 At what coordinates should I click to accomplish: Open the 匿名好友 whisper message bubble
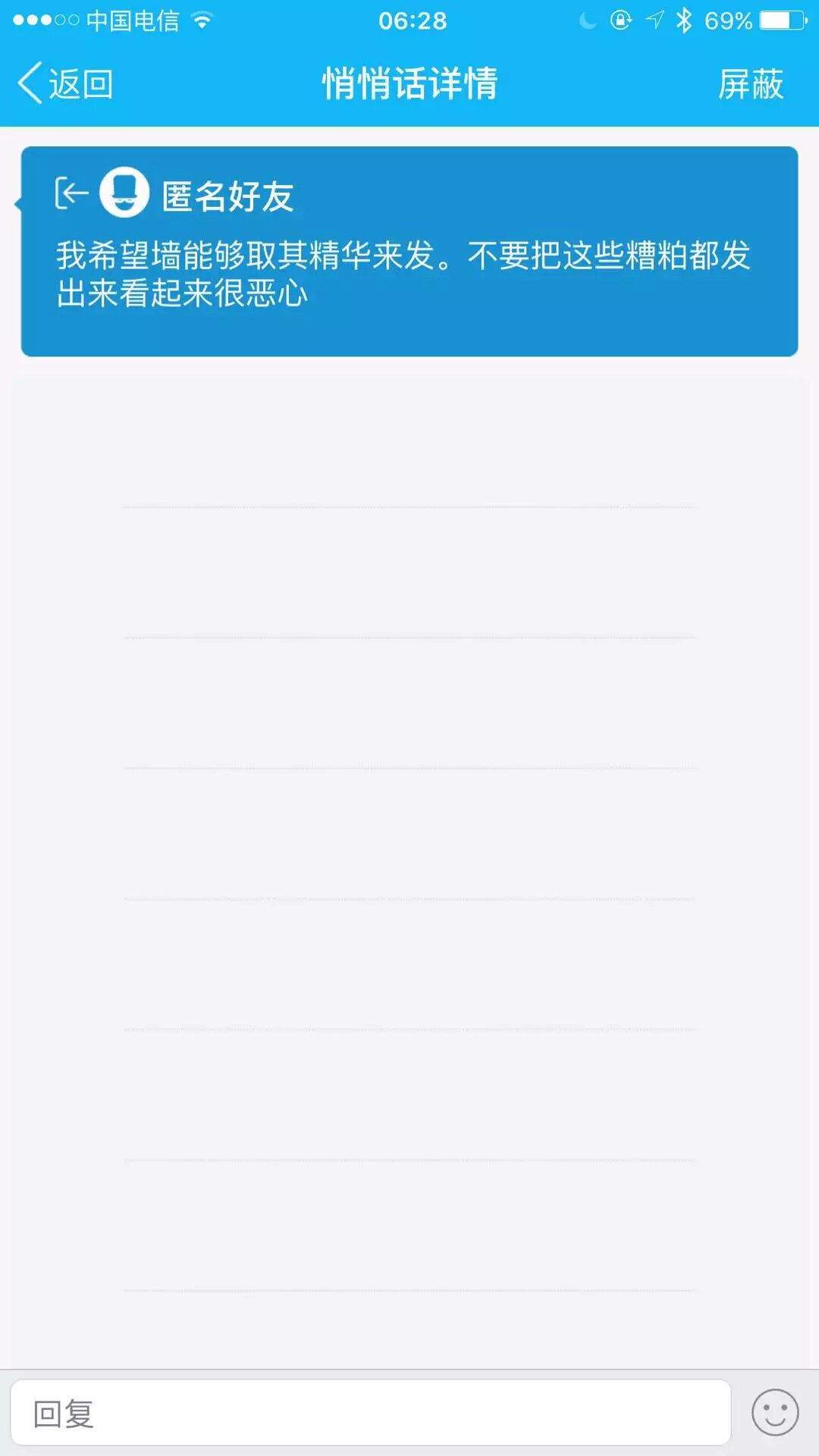[x=409, y=252]
